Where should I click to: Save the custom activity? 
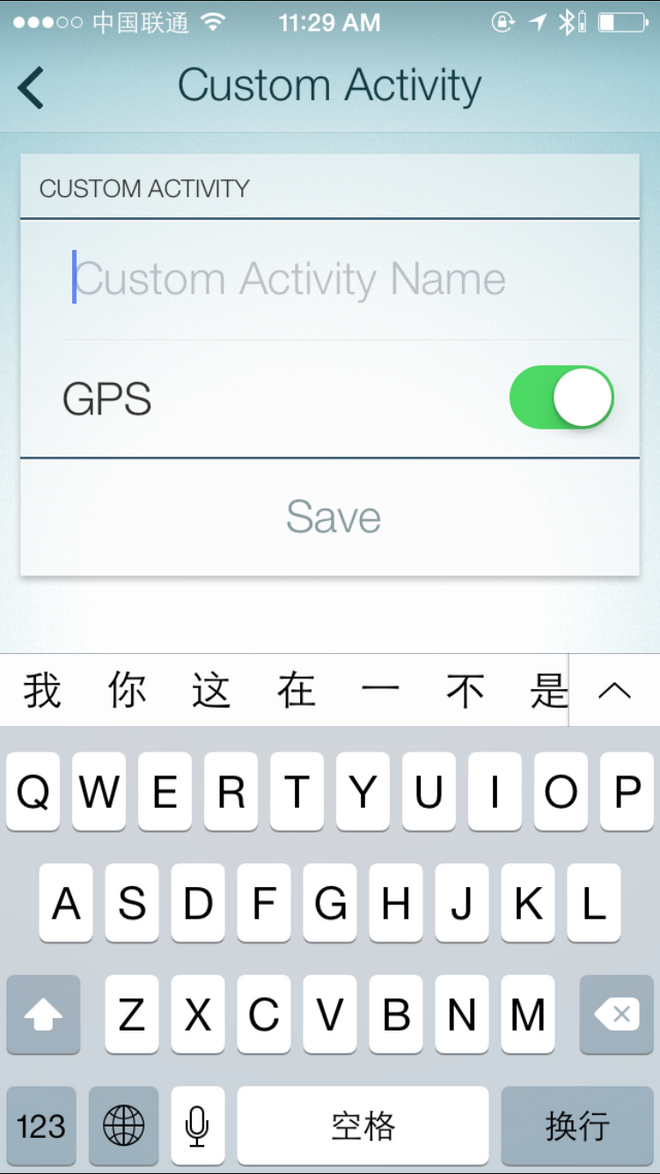pos(332,517)
